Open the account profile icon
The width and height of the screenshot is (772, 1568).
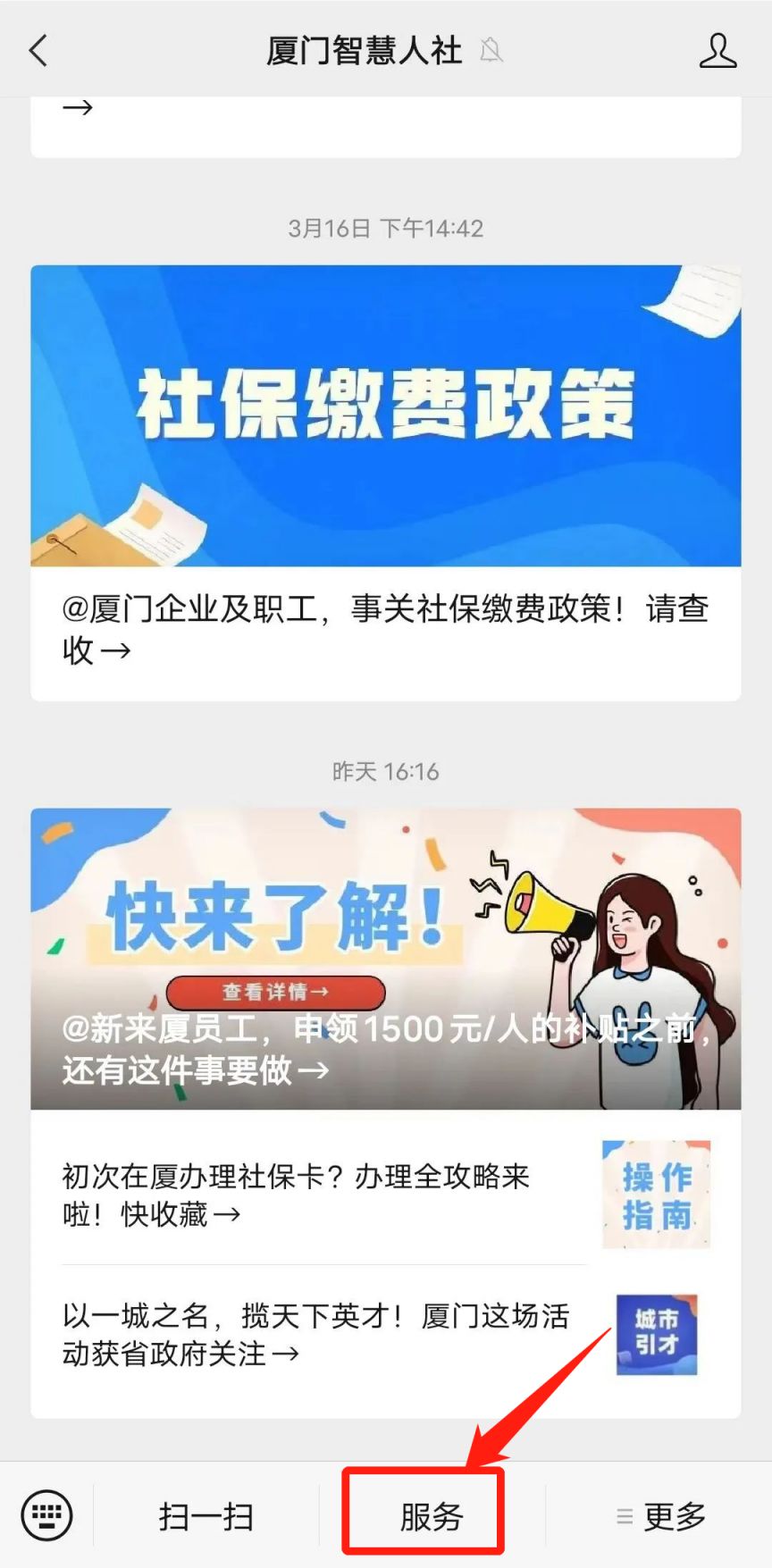click(717, 51)
